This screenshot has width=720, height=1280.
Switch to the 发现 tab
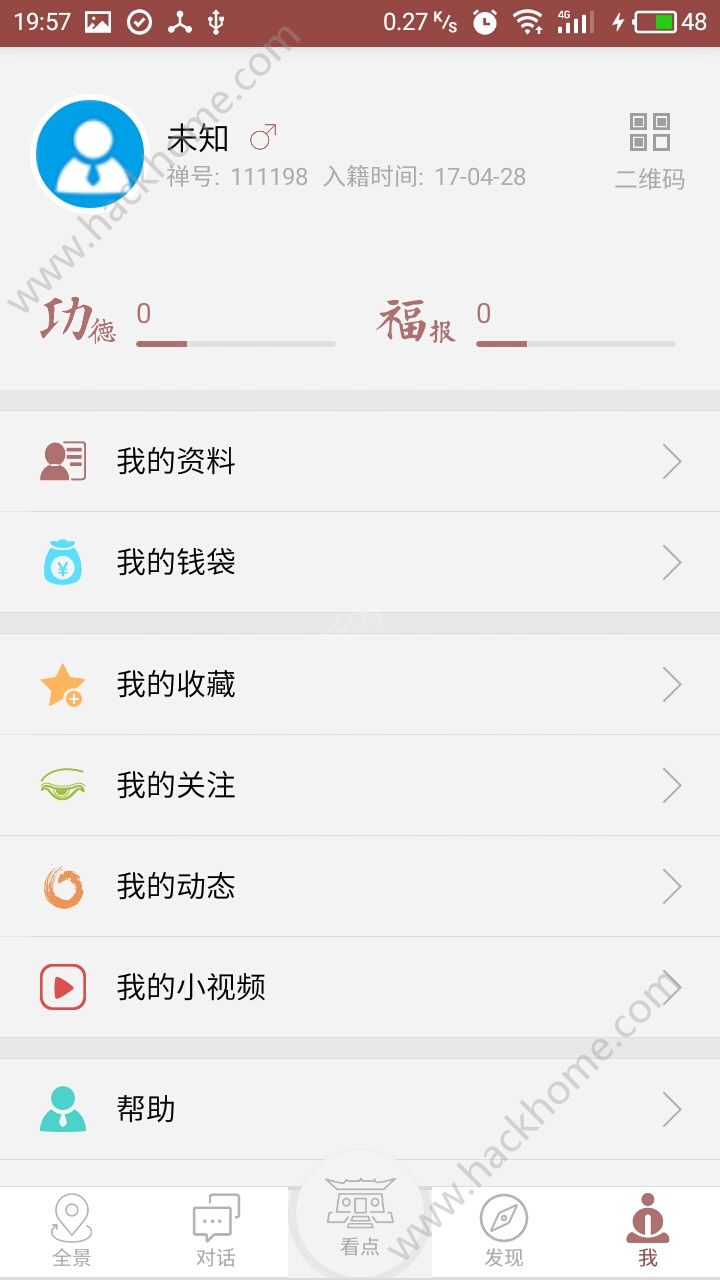tap(504, 1230)
